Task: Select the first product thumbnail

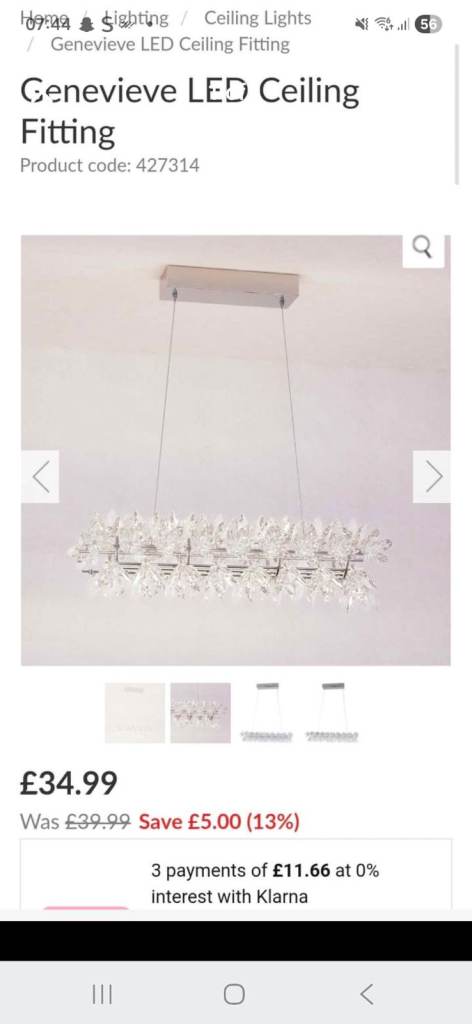Action: 135,713
